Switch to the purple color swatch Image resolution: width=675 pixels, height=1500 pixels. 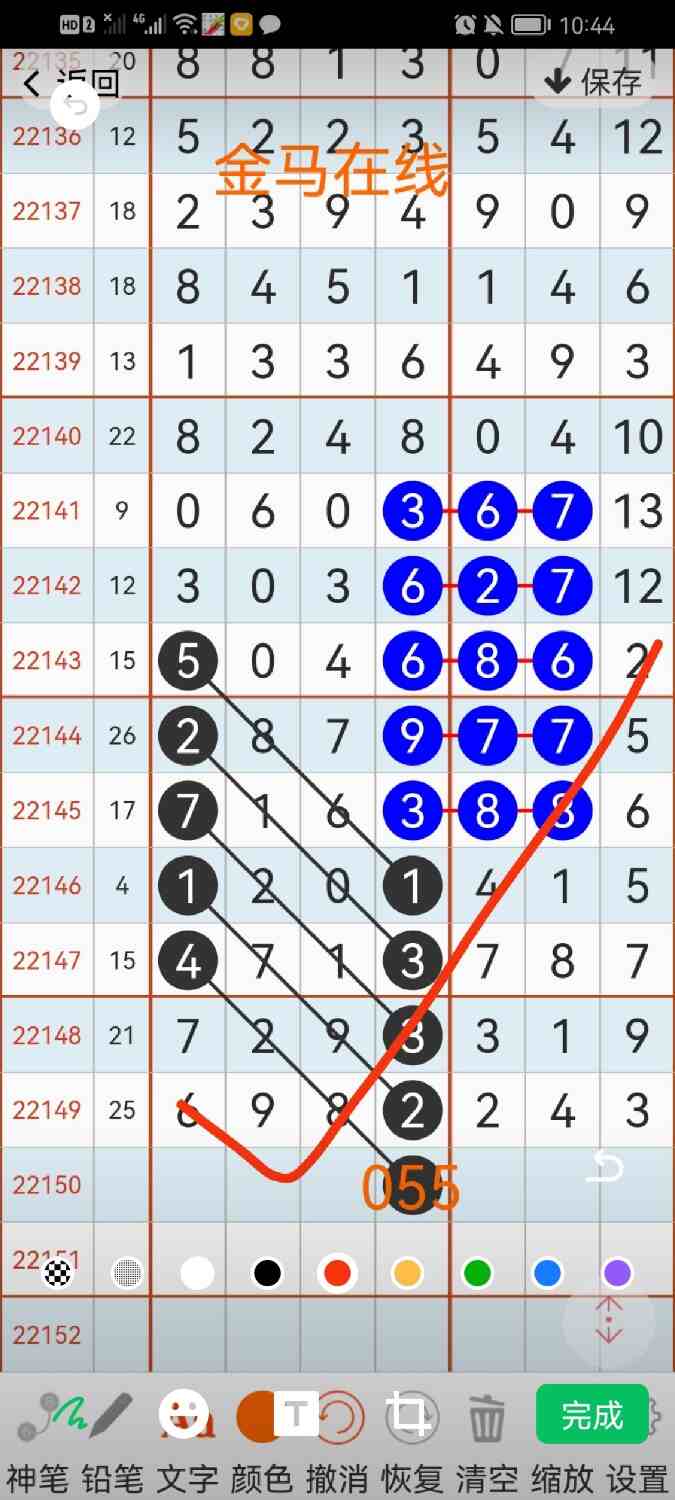tap(617, 1273)
